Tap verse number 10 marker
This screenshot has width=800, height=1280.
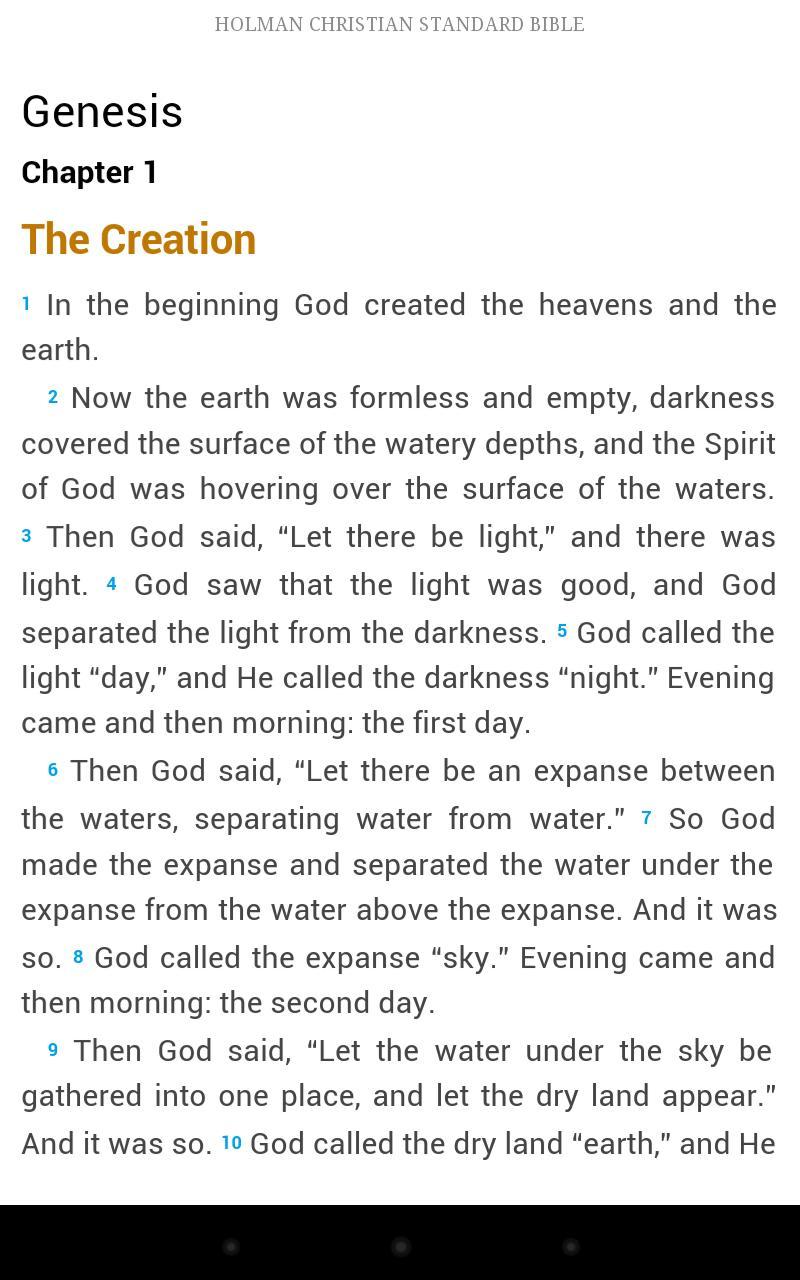point(231,1142)
